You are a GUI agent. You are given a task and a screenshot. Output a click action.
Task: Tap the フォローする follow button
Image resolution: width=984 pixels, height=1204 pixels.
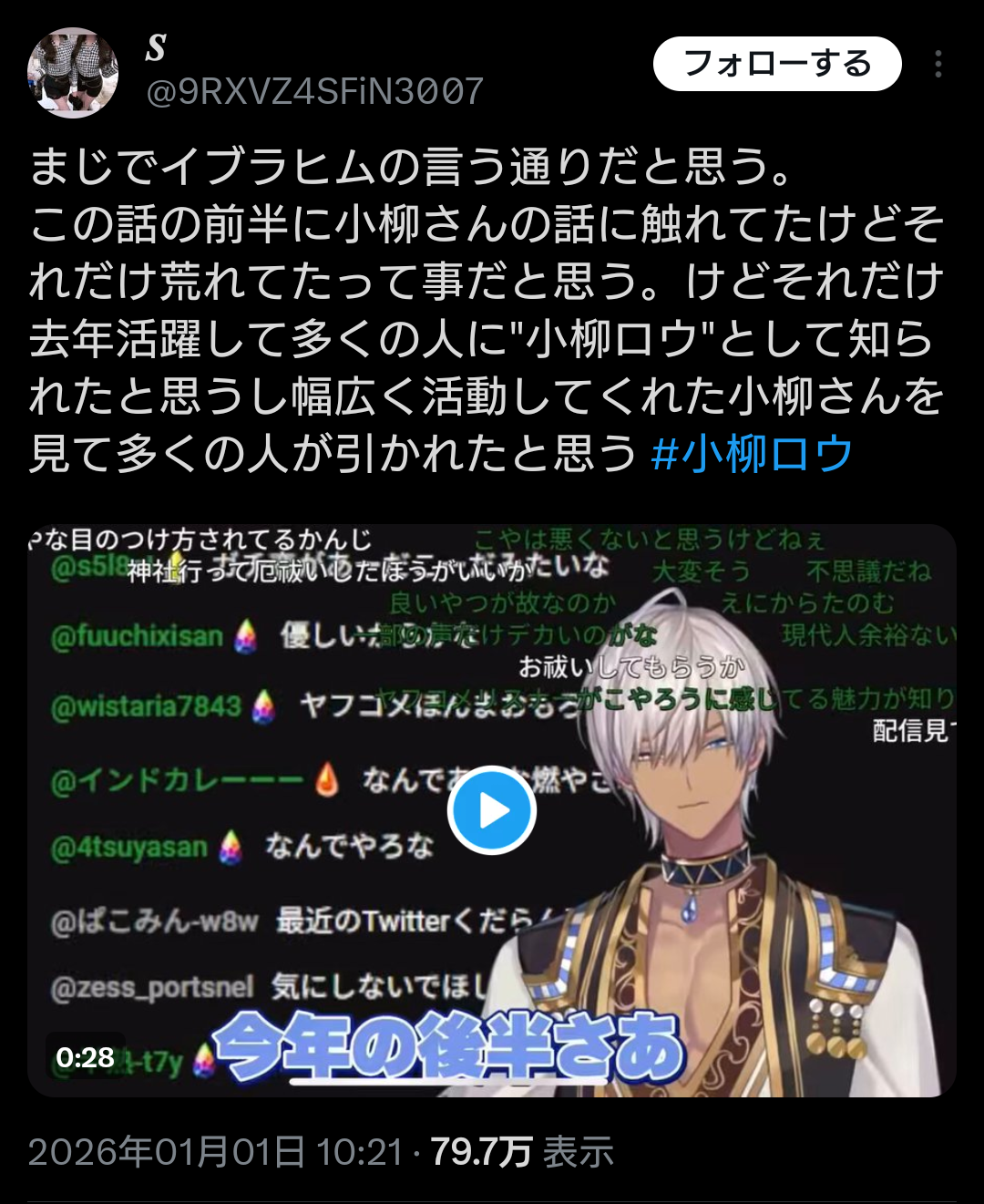(x=777, y=64)
